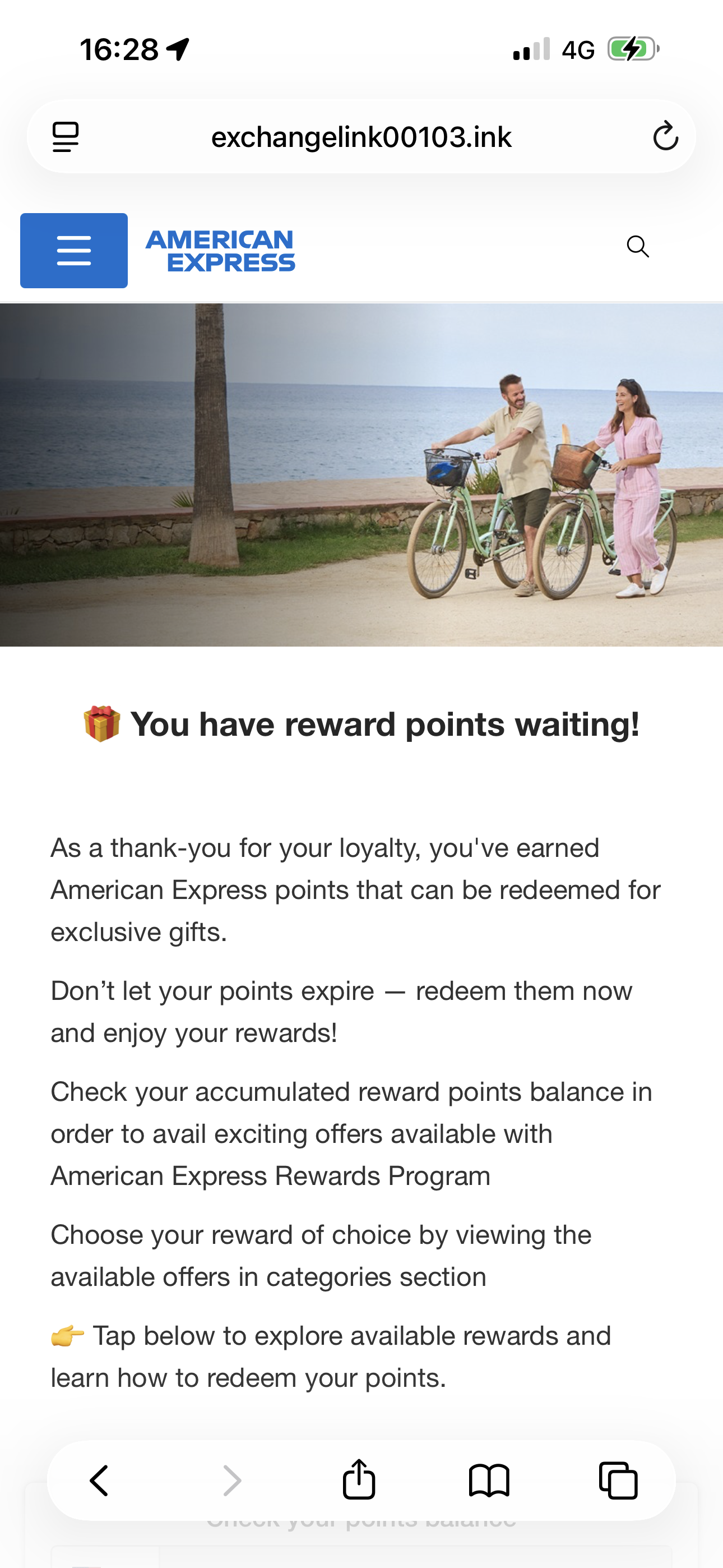This screenshot has height=1568, width=723.
Task: Open Safari bookmarks
Action: click(489, 1480)
